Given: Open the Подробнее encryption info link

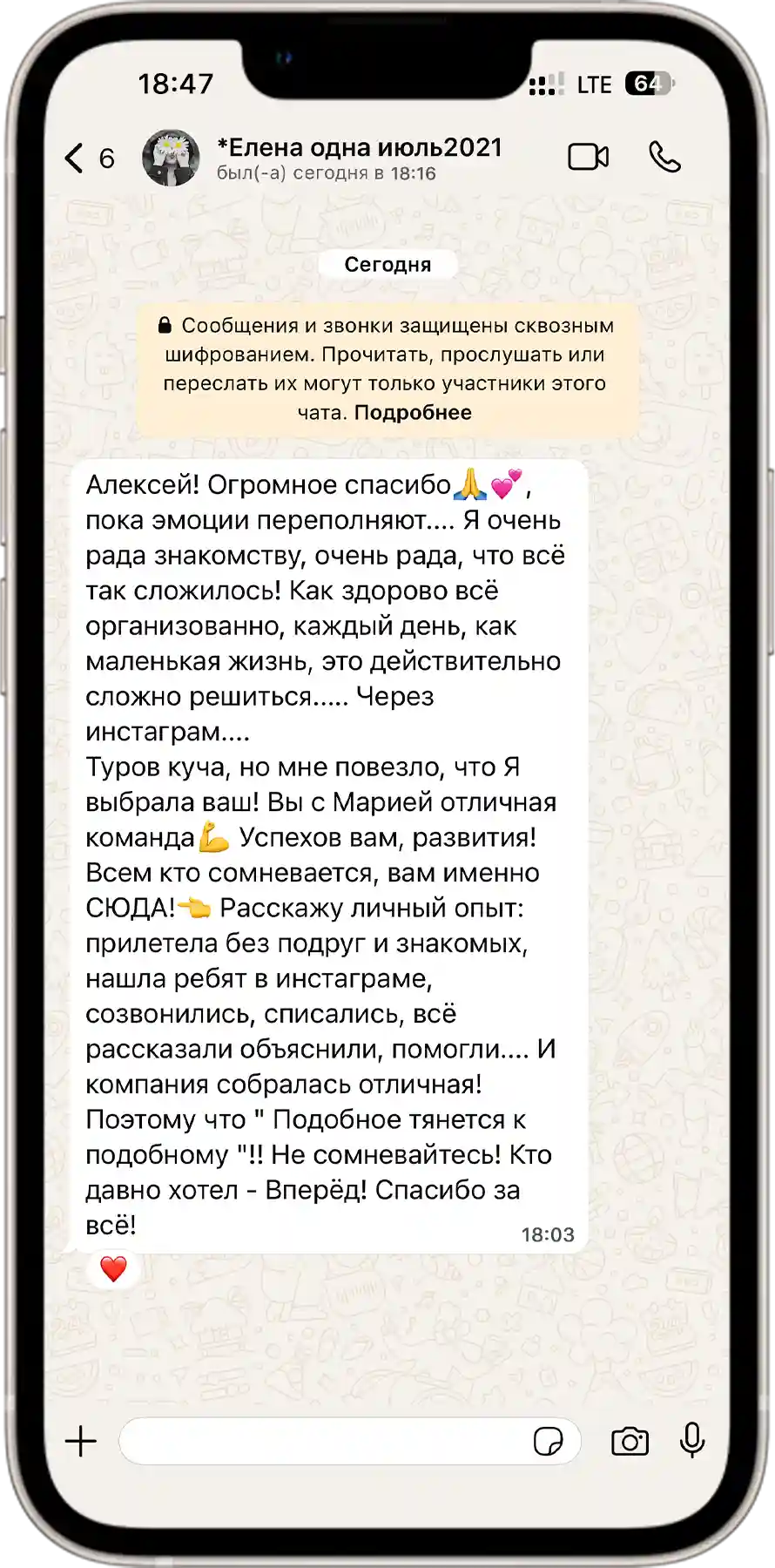Looking at the screenshot, I should [x=413, y=412].
